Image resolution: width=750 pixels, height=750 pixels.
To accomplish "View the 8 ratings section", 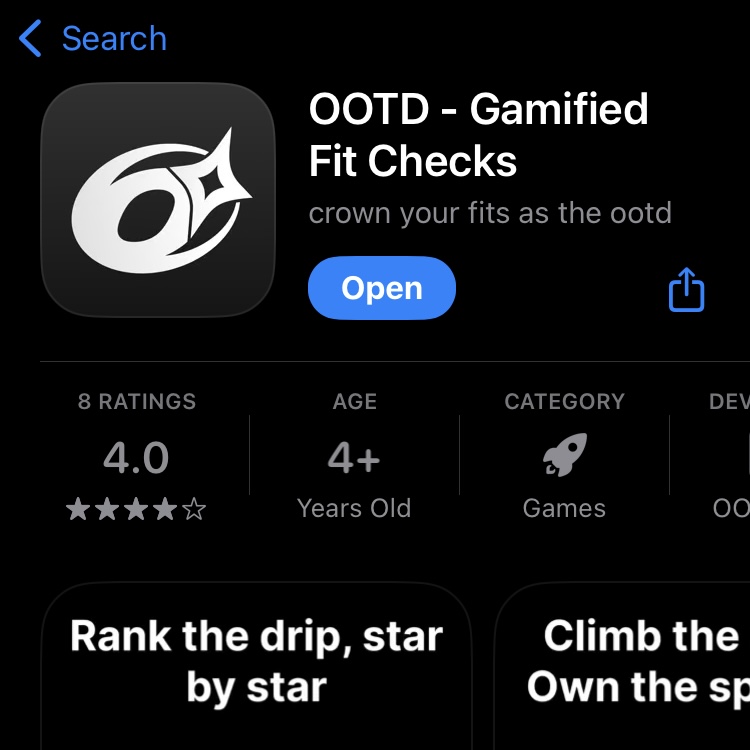I will click(137, 457).
